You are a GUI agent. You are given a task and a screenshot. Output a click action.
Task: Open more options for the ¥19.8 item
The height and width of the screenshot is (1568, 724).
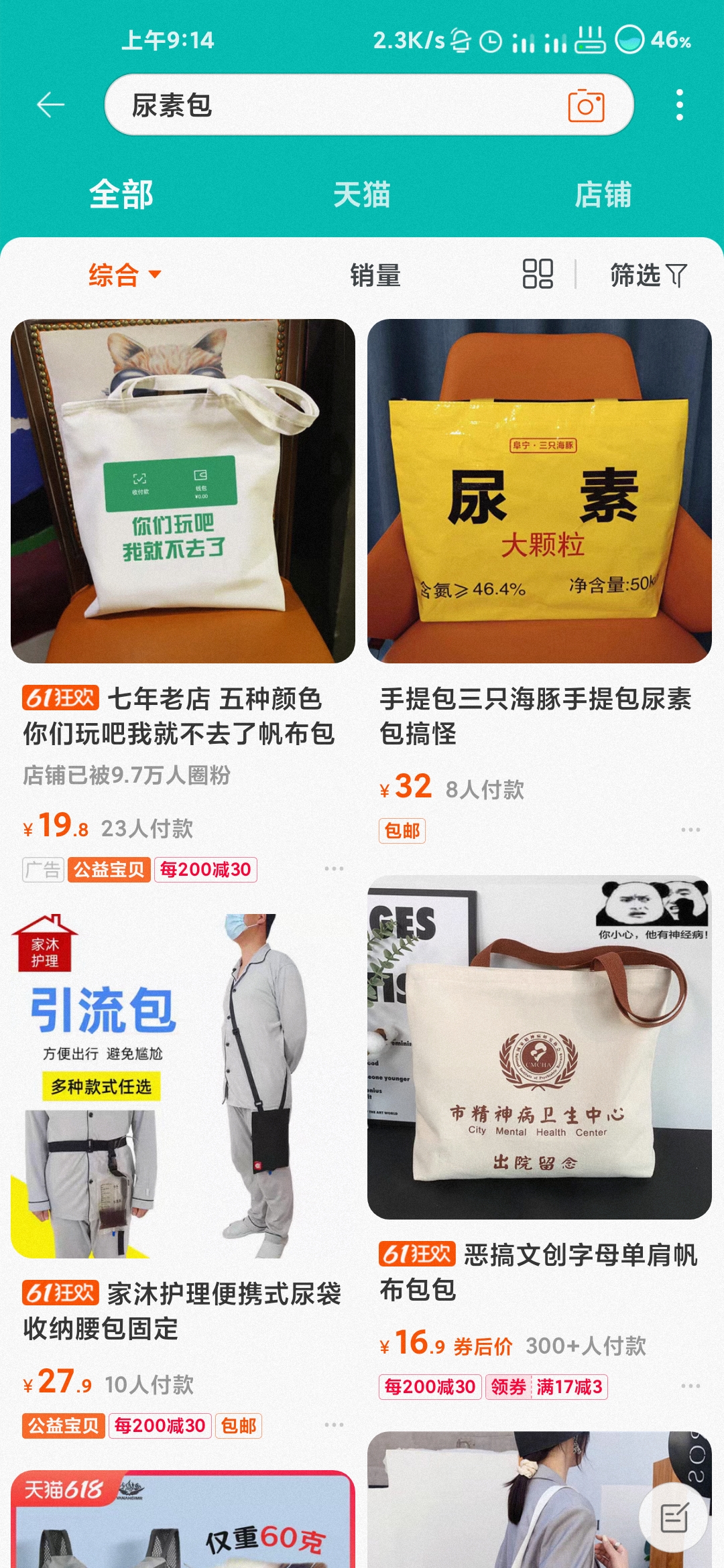click(333, 868)
